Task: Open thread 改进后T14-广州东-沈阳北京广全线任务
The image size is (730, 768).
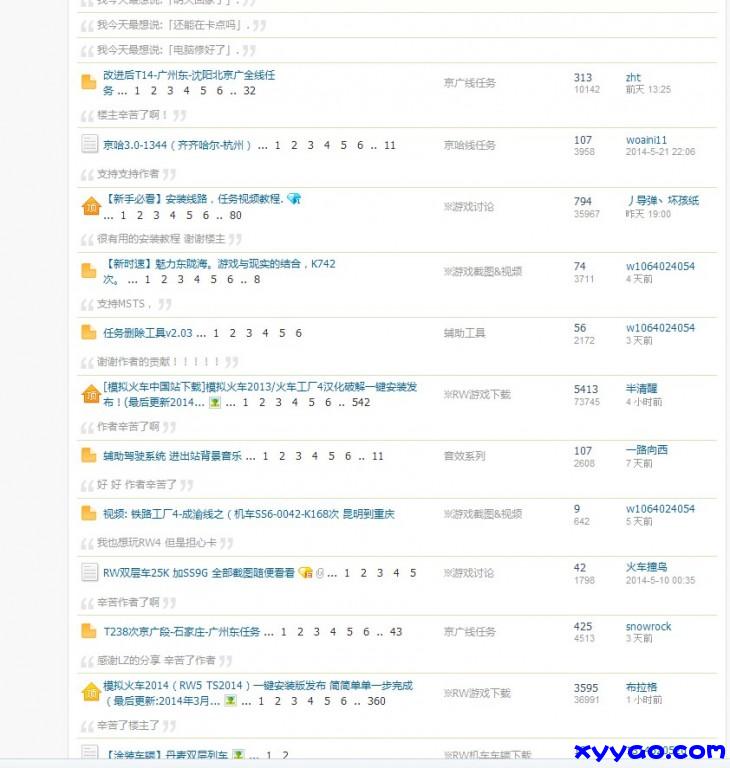Action: tap(188, 75)
